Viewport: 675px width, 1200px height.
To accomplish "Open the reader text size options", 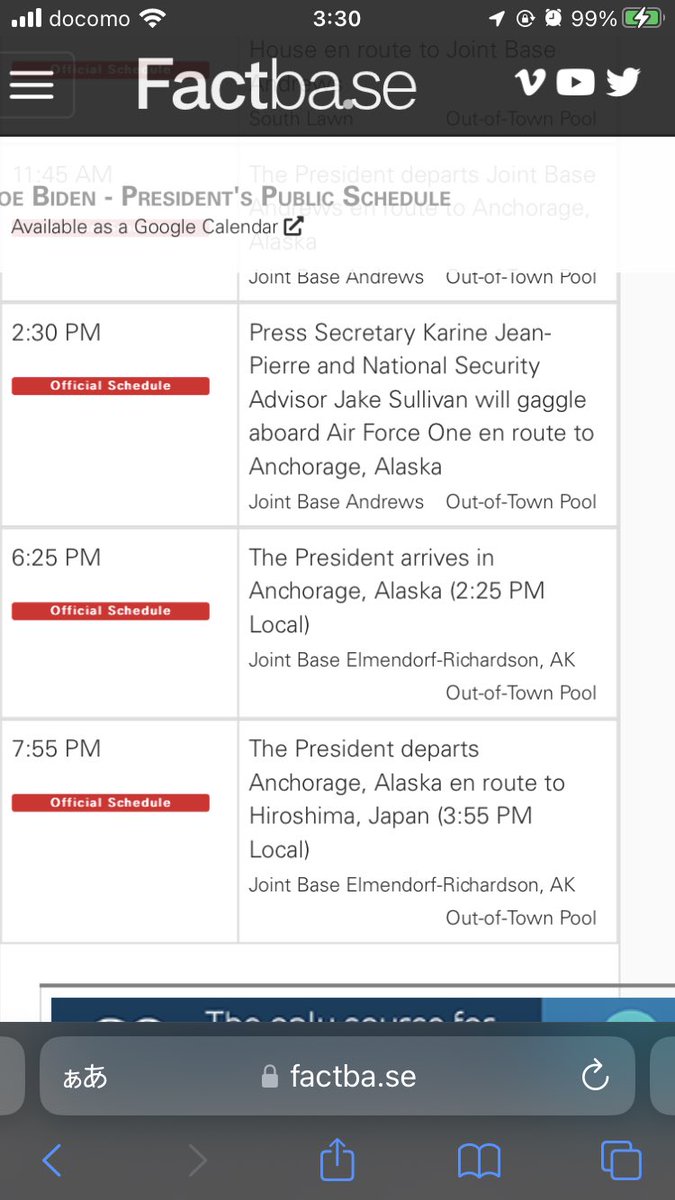I will tap(85, 1077).
